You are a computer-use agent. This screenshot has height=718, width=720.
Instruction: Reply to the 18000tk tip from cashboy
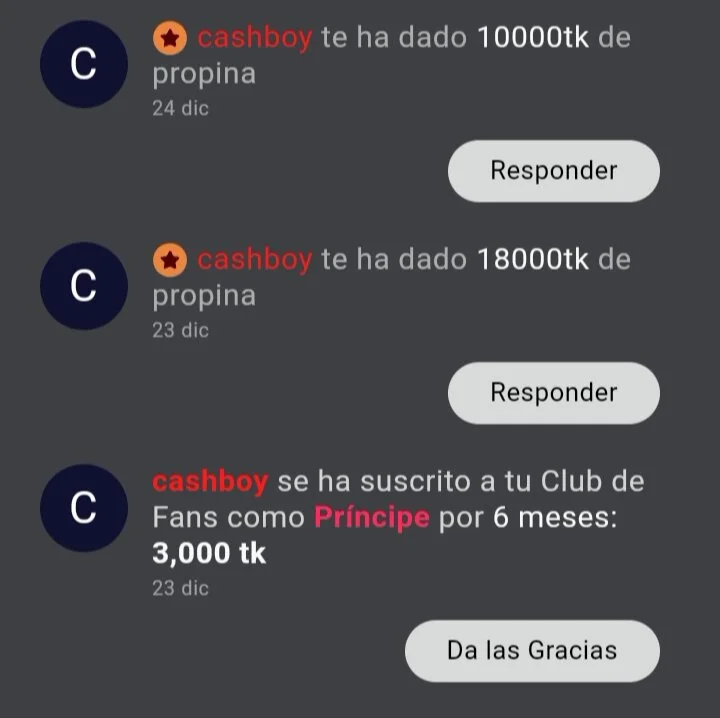point(553,393)
